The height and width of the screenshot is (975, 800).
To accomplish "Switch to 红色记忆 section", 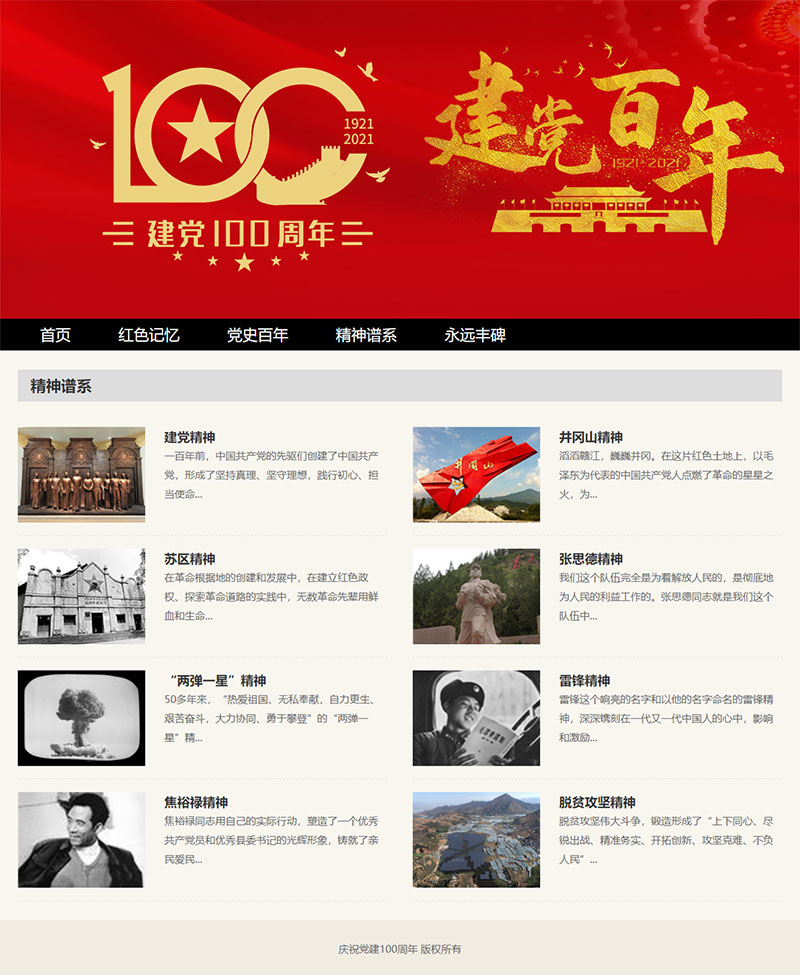I will pyautogui.click(x=149, y=335).
